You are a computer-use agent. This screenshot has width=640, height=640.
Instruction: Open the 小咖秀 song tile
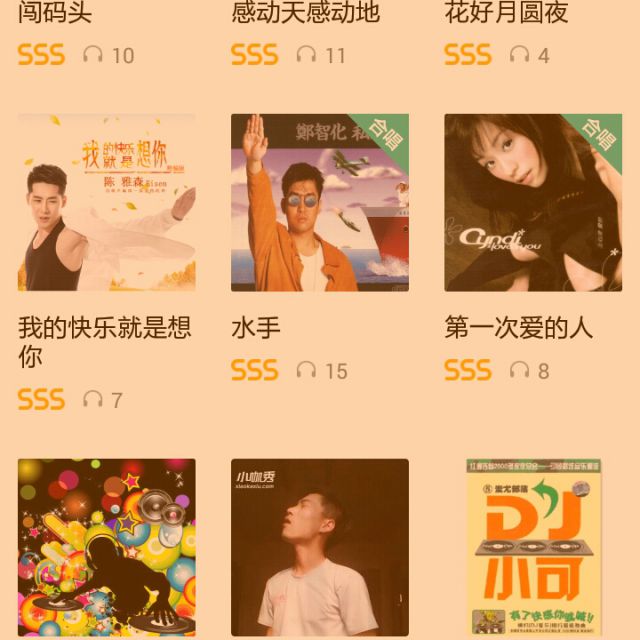coord(319,547)
